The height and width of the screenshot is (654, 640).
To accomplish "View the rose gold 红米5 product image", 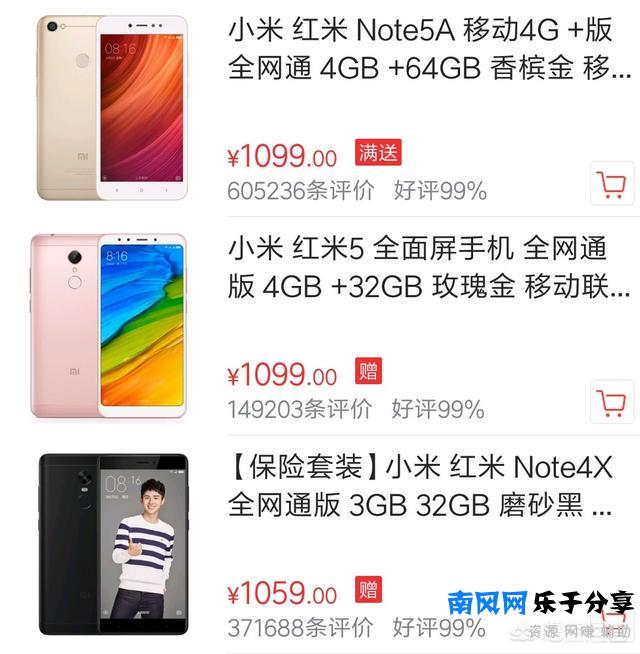I will coord(111,325).
